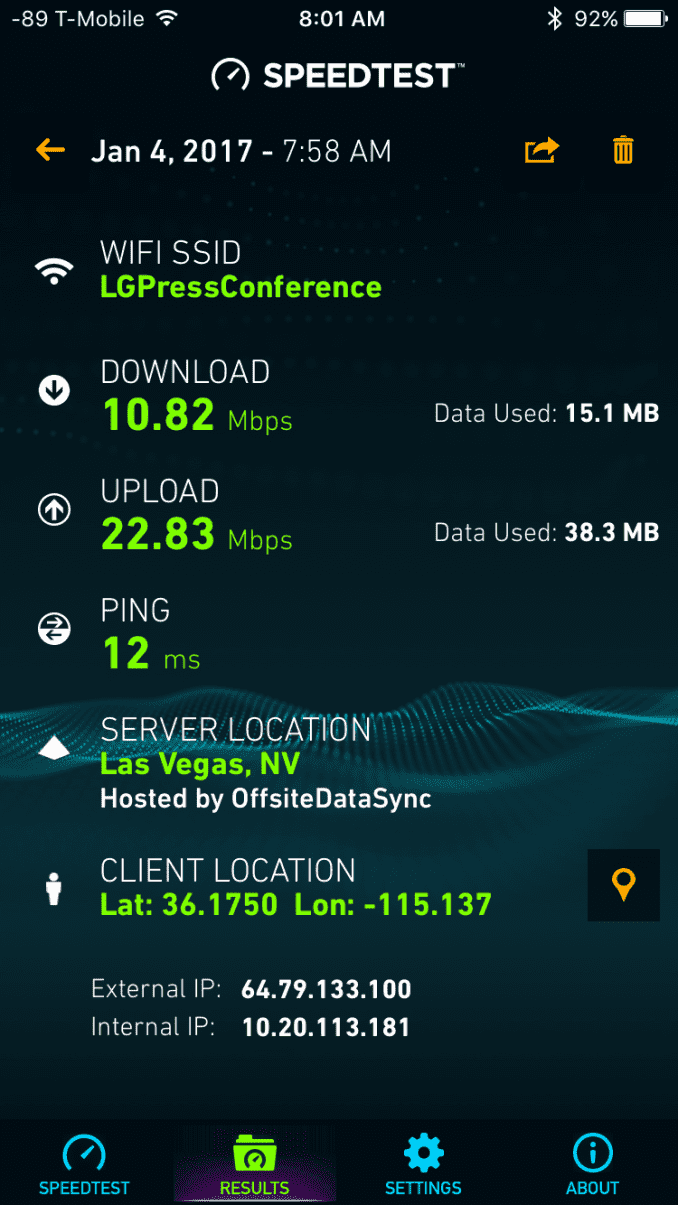This screenshot has width=678, height=1205.
Task: Go back to the results list
Action: [50, 150]
